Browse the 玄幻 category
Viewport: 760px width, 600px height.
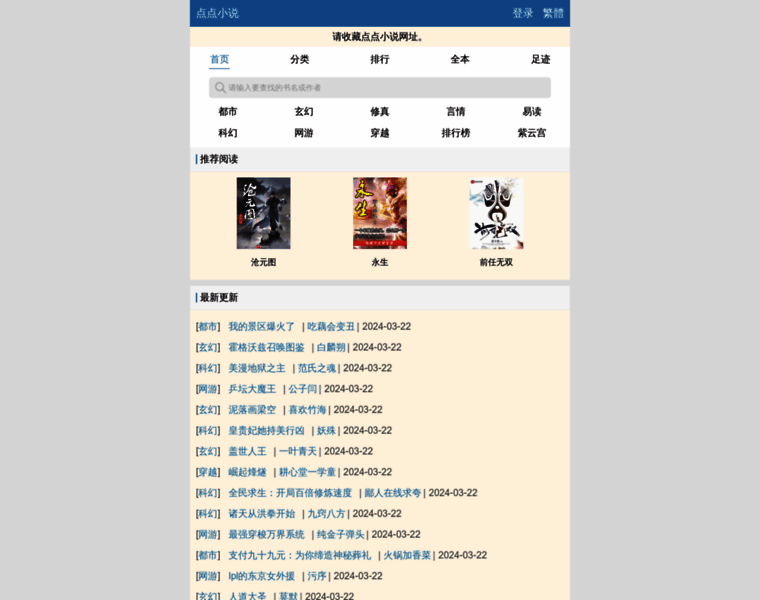[x=304, y=111]
